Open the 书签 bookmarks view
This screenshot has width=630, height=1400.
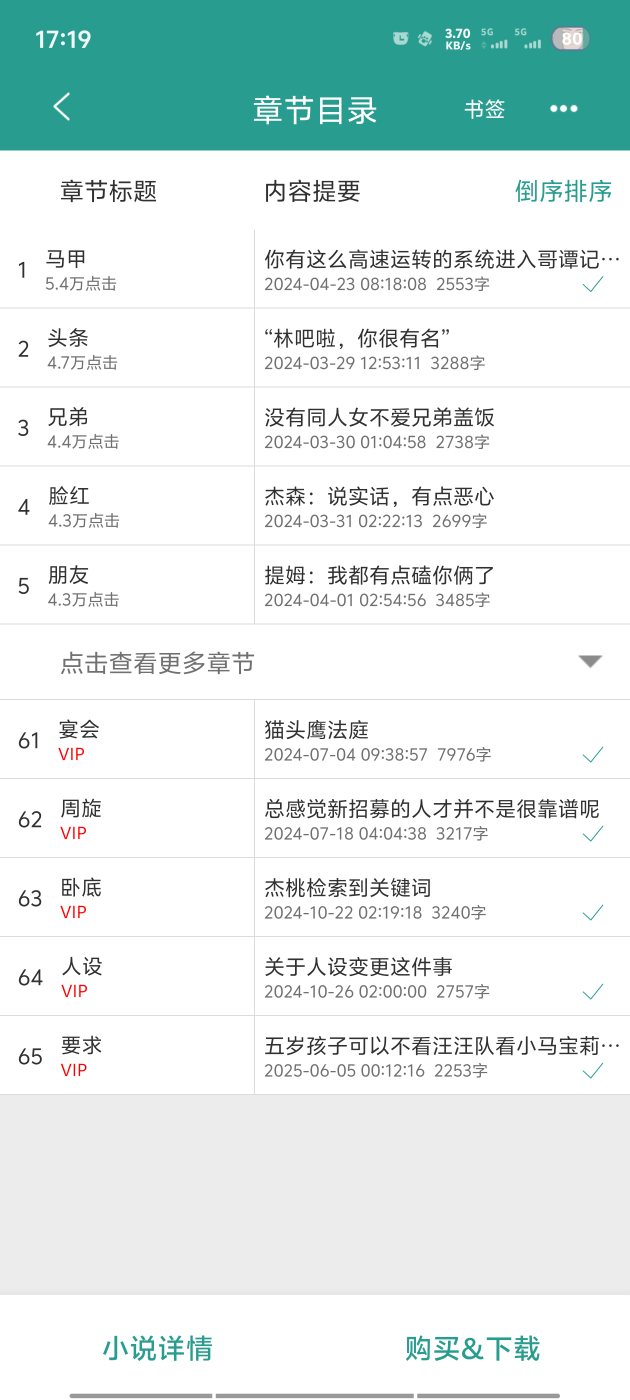click(x=484, y=110)
